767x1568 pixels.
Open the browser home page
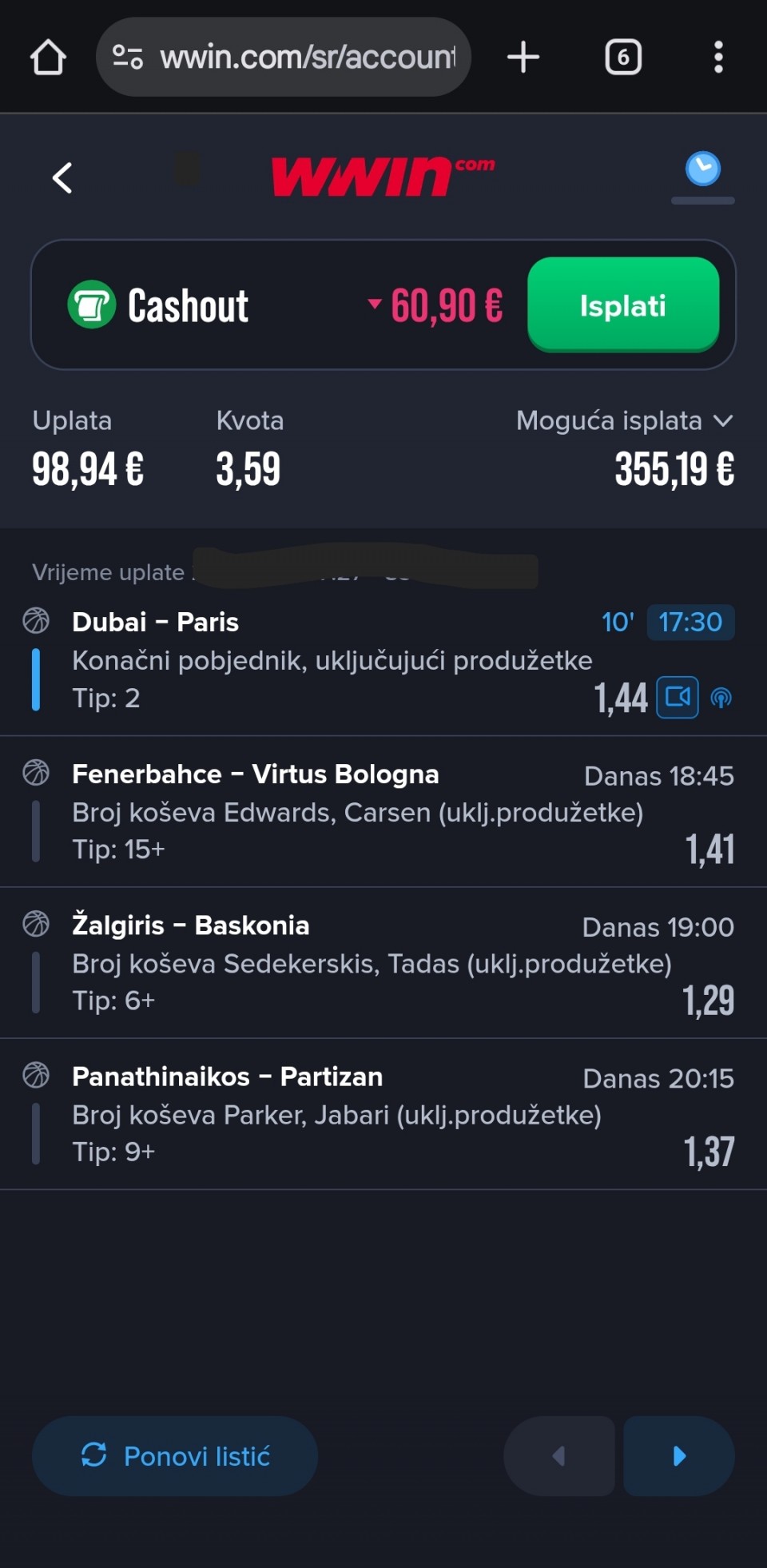tap(48, 58)
